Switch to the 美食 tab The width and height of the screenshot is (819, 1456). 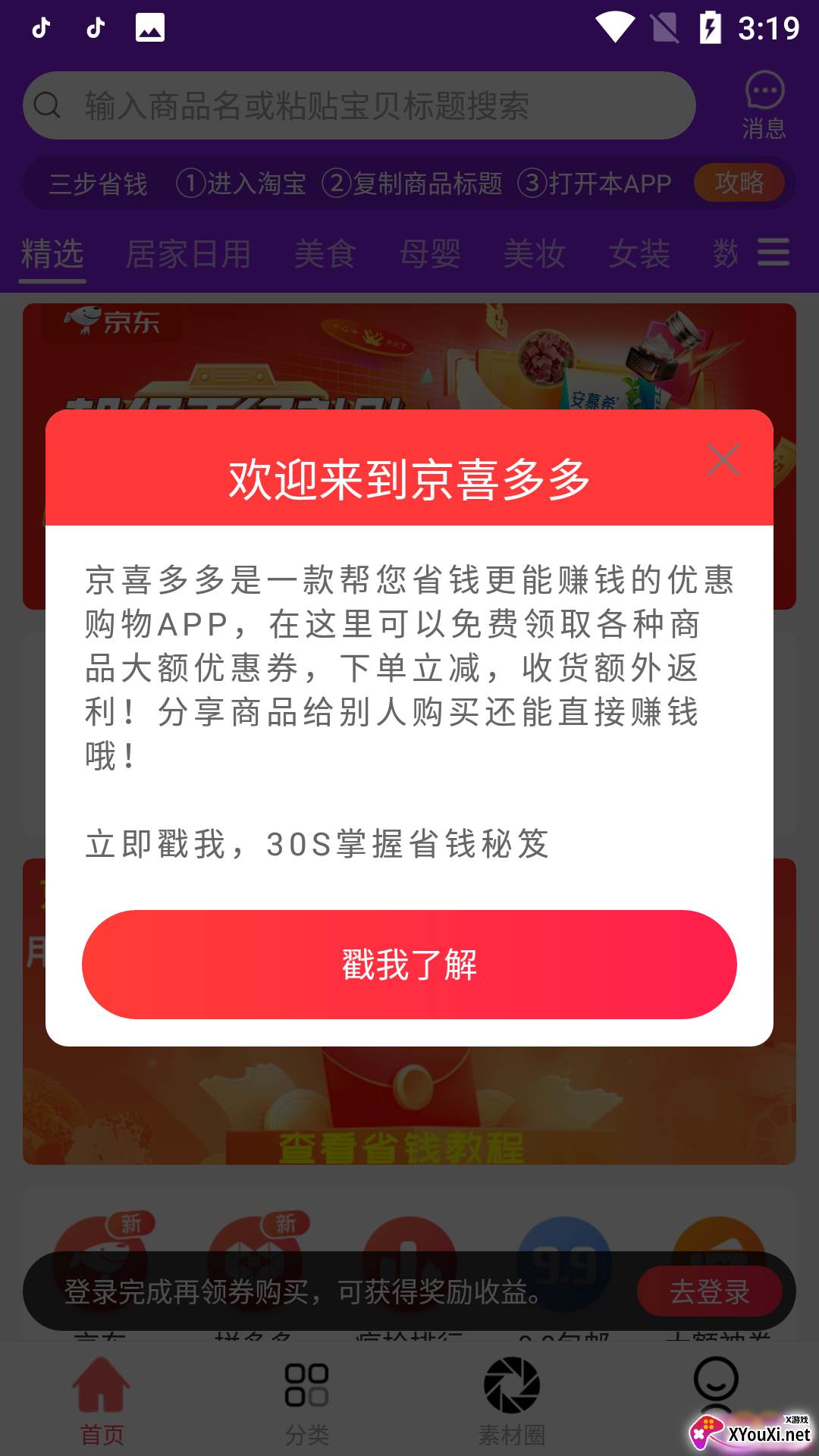(325, 254)
